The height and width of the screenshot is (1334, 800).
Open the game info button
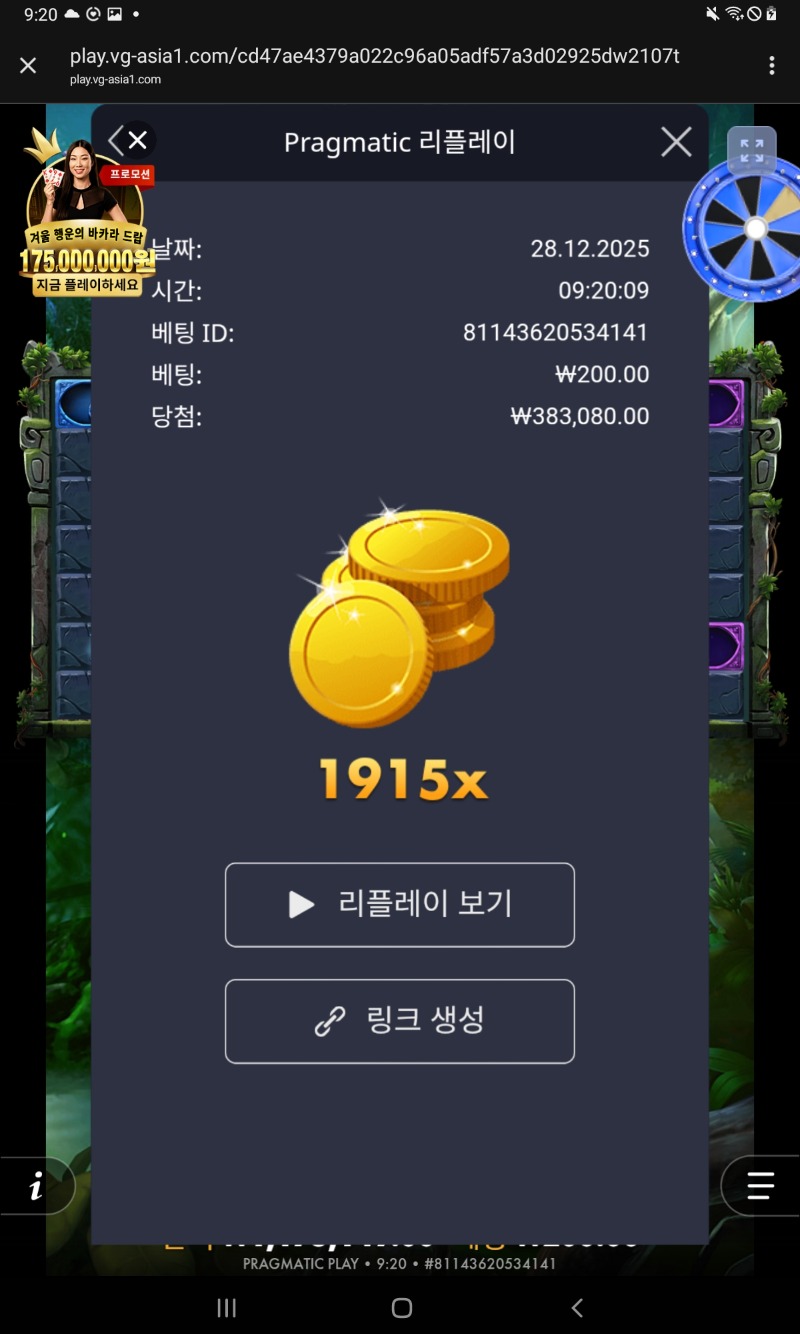tap(36, 1187)
